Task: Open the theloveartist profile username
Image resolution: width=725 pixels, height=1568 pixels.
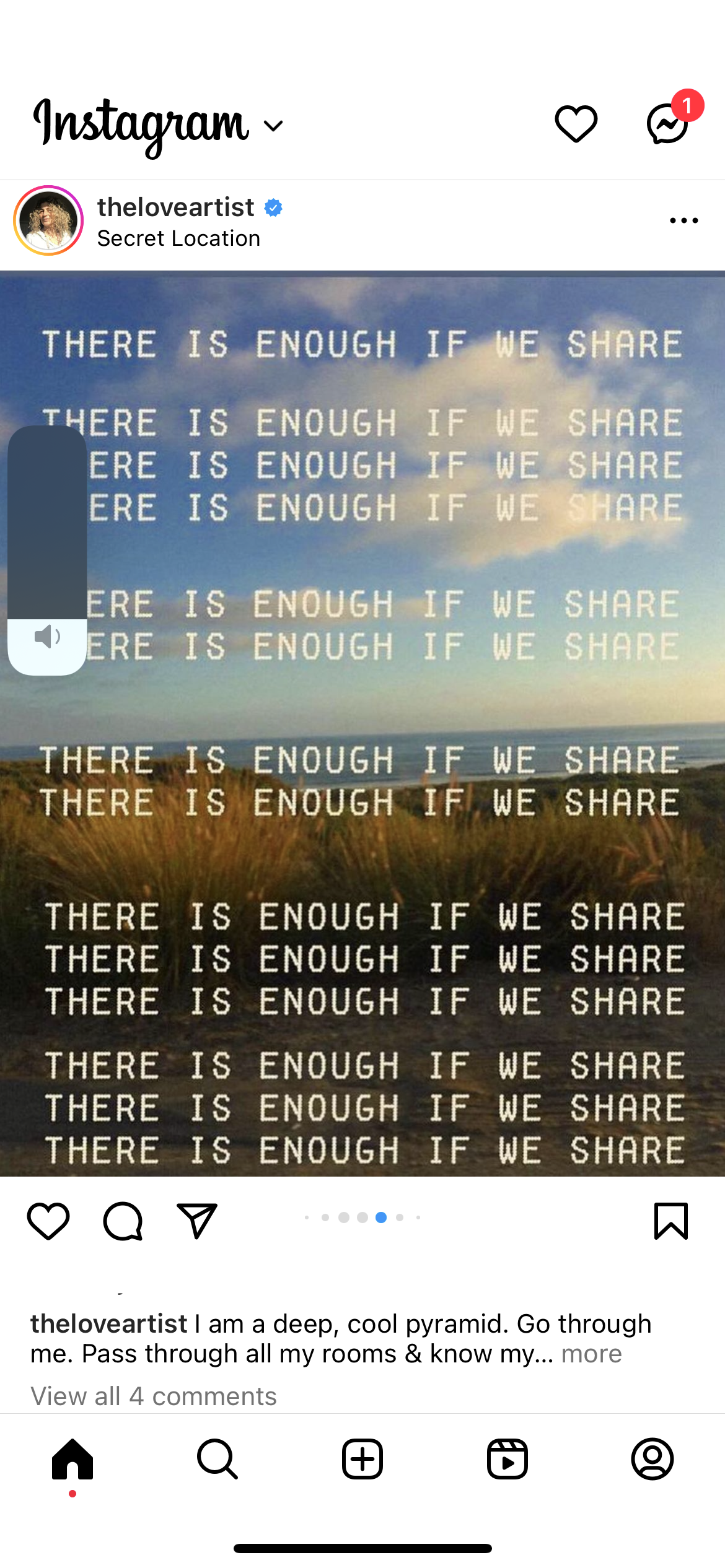Action: pos(176,207)
